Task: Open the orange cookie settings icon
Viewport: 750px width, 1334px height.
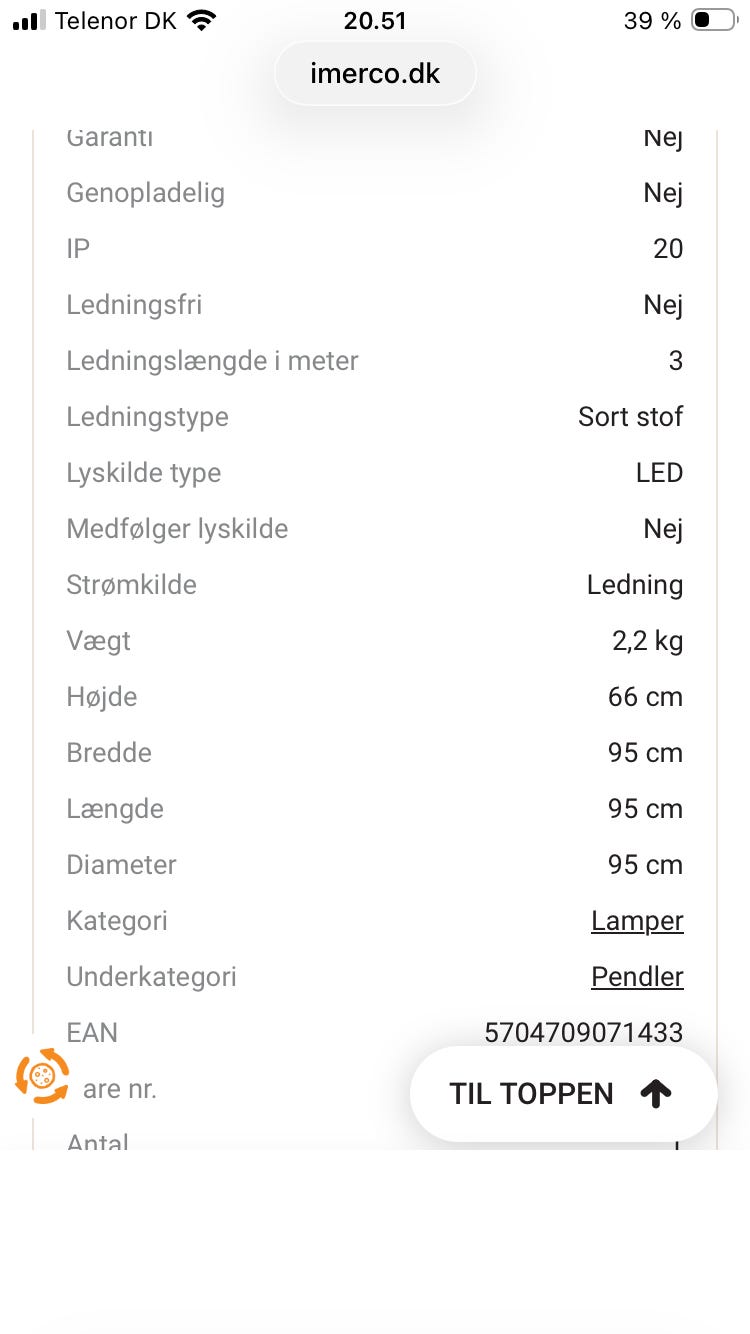Action: [43, 1076]
